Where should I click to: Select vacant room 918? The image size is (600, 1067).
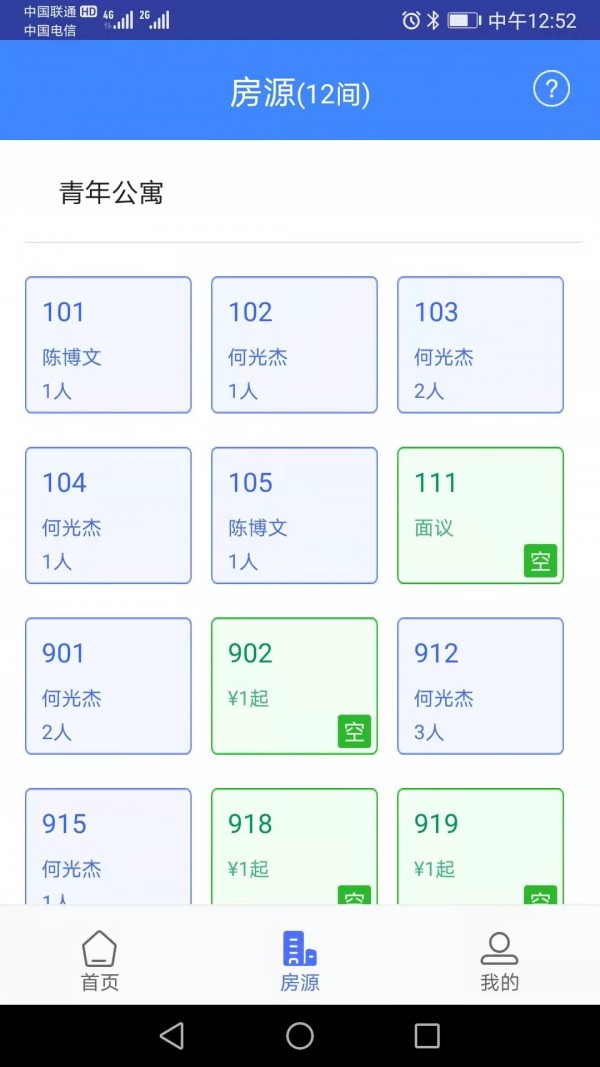[x=294, y=845]
